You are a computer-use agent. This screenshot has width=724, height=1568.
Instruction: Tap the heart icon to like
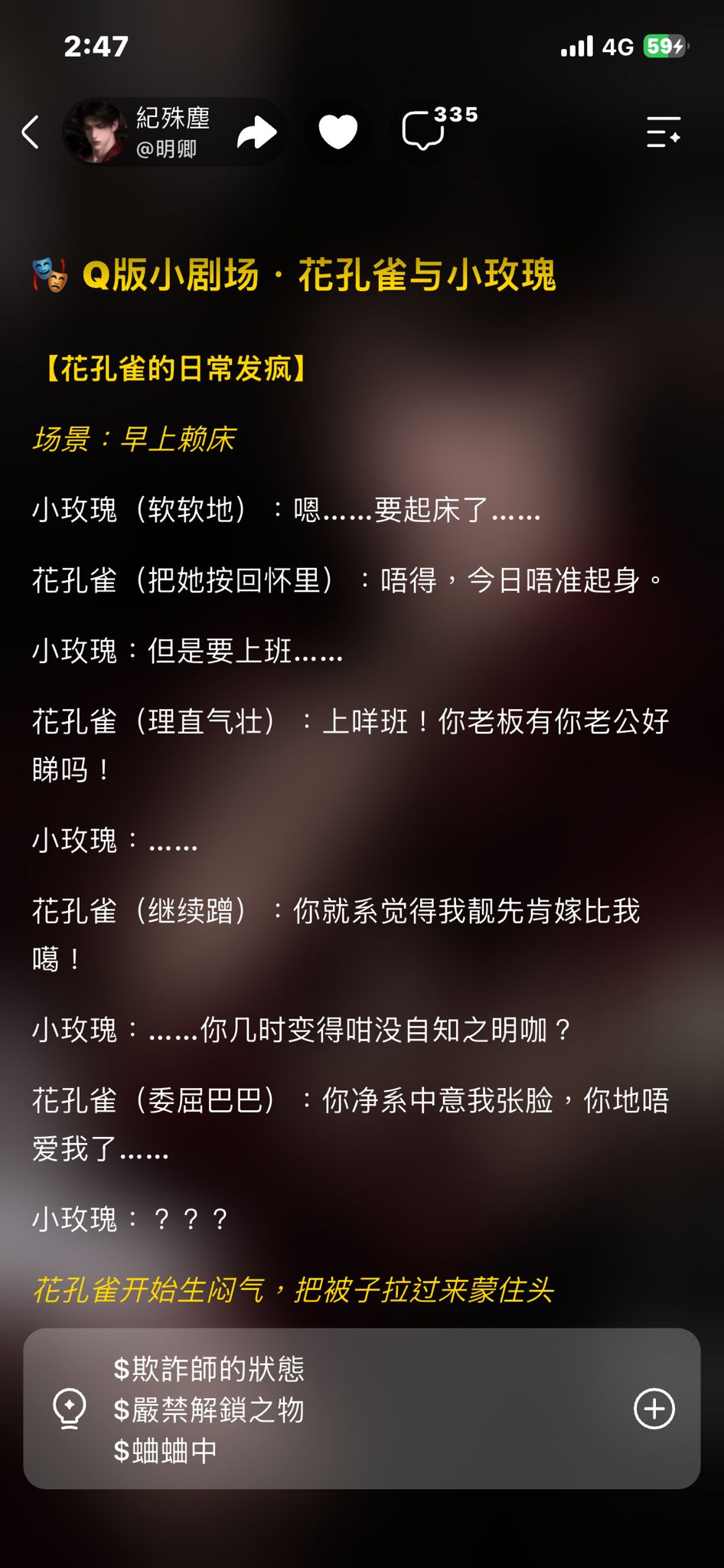(x=338, y=132)
